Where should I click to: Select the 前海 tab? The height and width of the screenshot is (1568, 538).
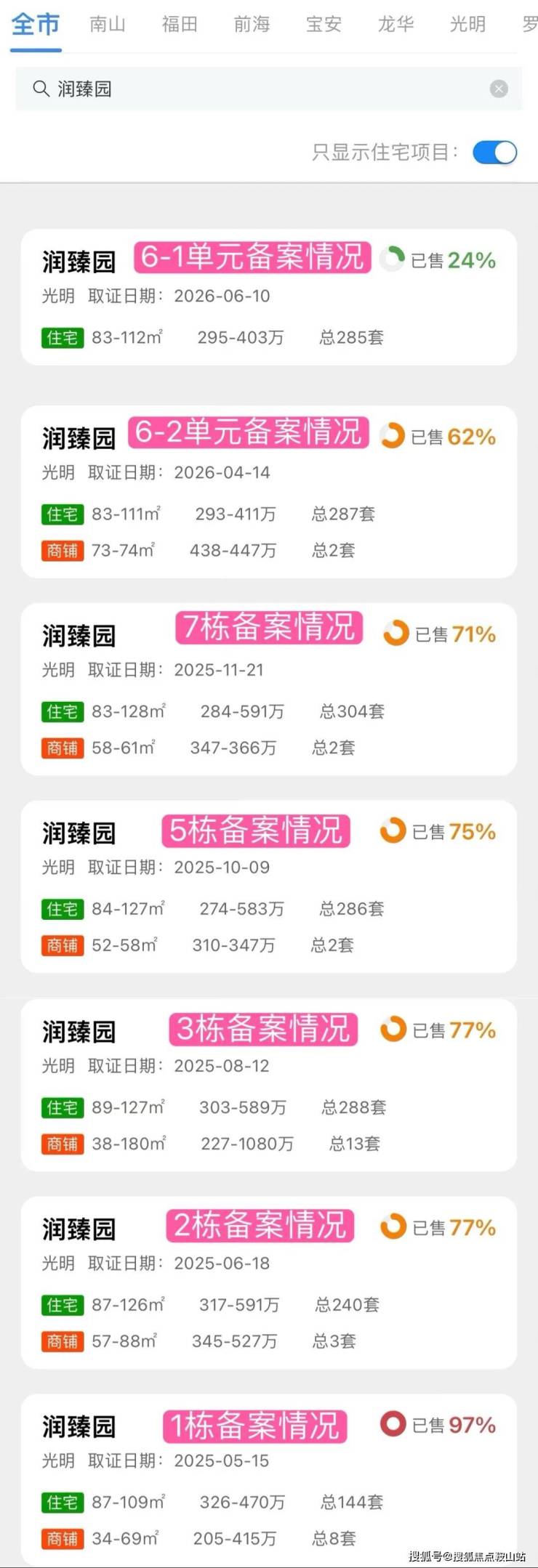click(x=252, y=25)
